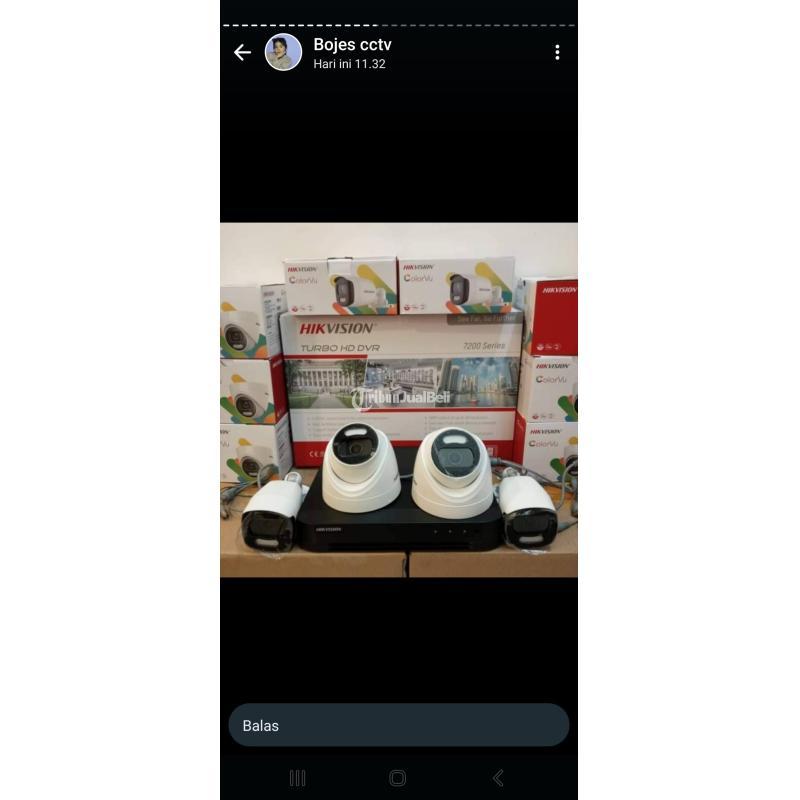Open recent apps from the navigation bar
This screenshot has width=800, height=800.
point(297,778)
